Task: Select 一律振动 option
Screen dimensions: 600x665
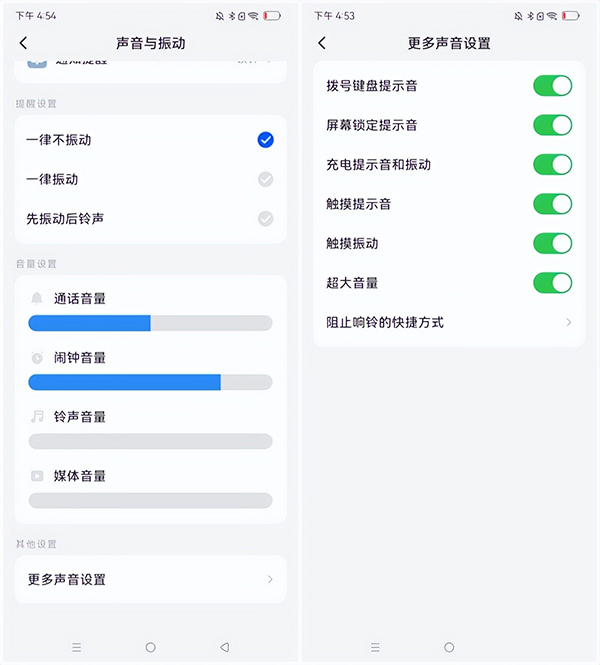Action: 150,179
